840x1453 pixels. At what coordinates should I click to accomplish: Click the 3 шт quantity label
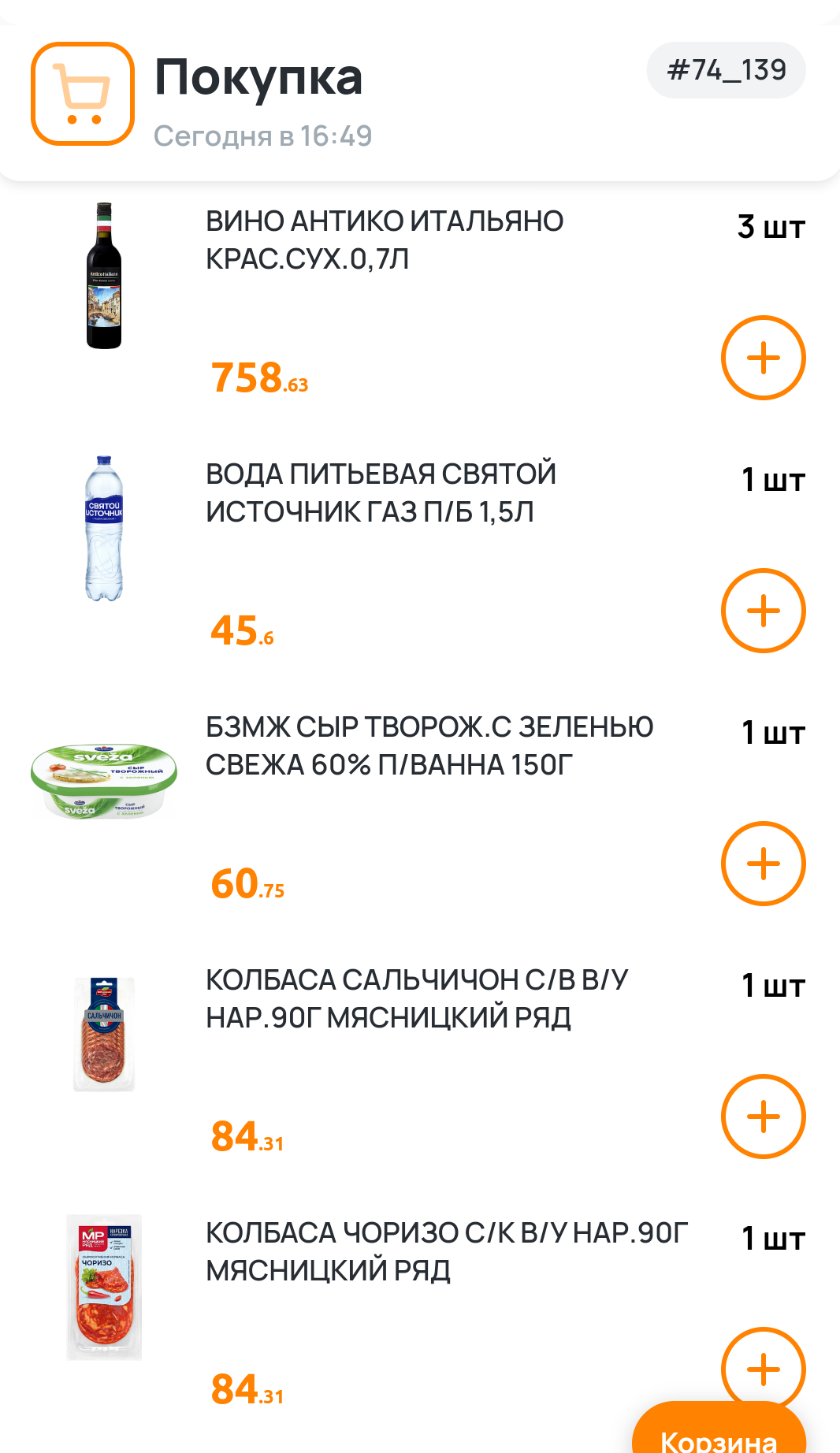click(x=770, y=226)
